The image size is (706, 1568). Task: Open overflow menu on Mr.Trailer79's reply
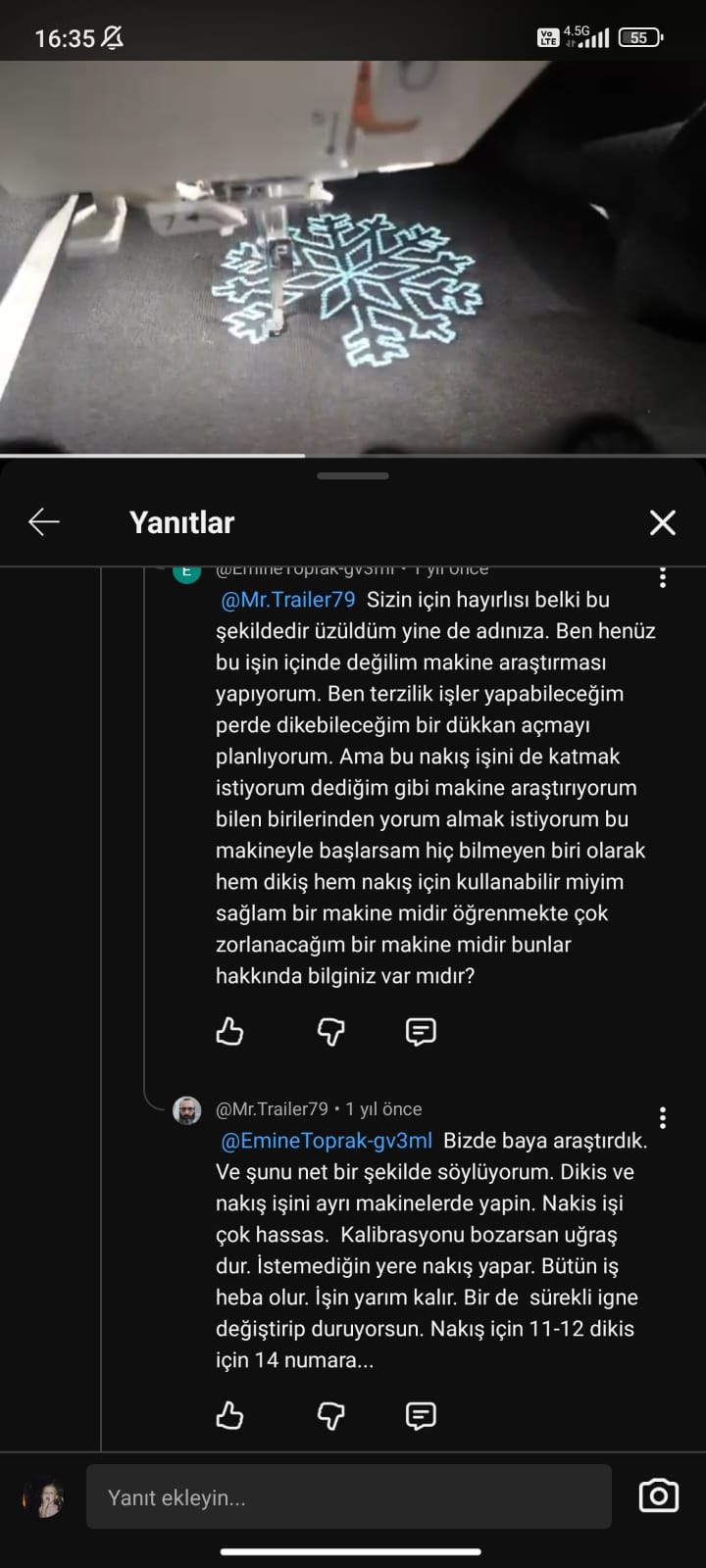tap(663, 1118)
